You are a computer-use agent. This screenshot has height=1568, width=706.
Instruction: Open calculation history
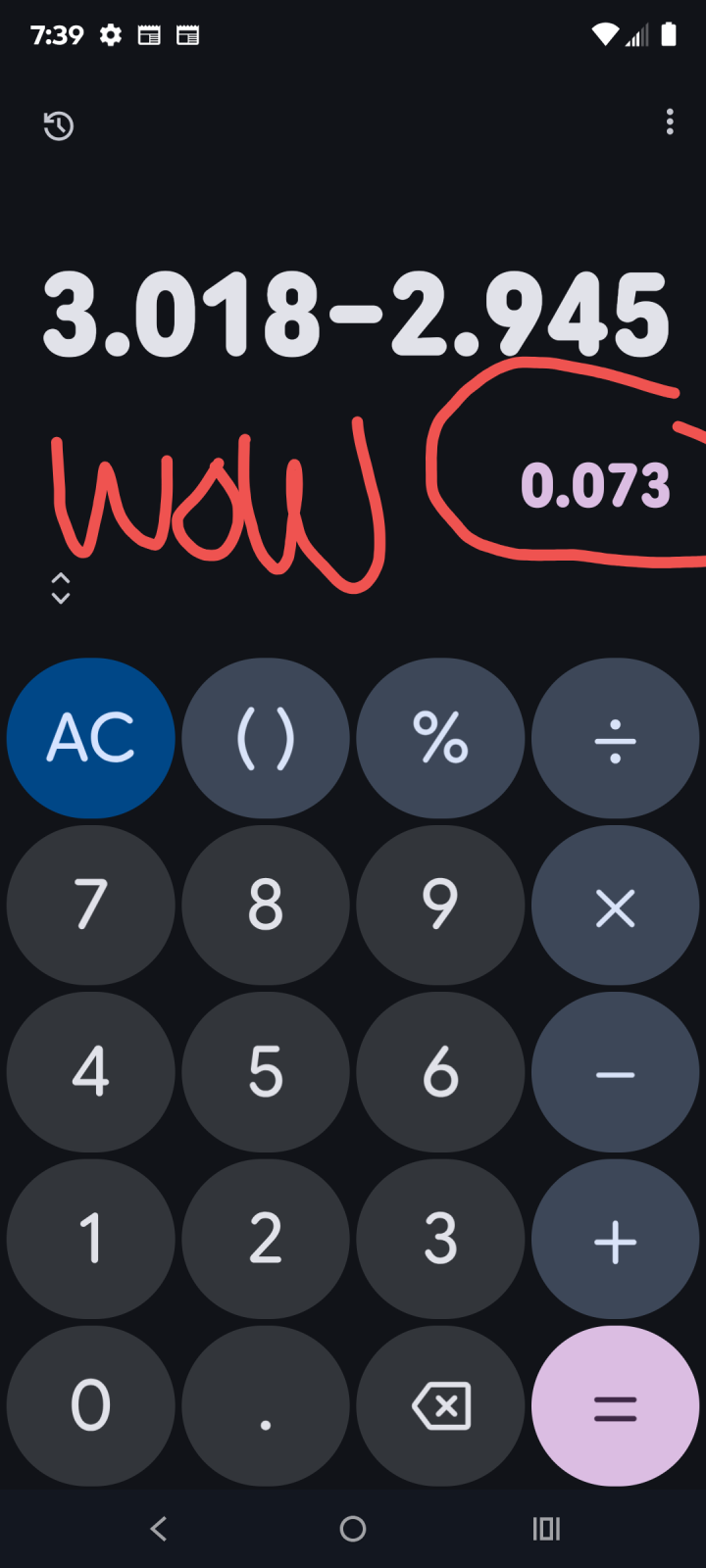59,125
